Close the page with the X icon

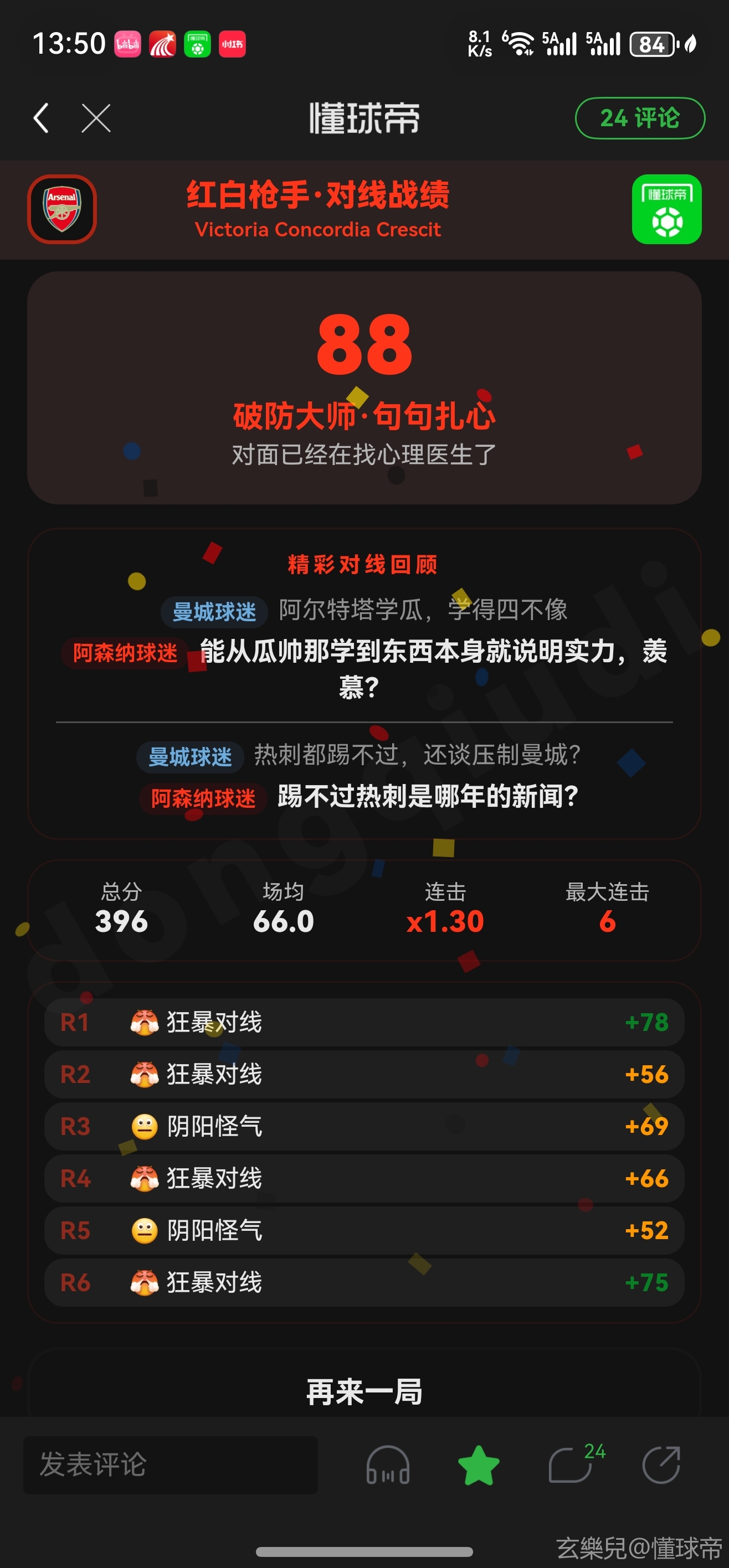coord(96,118)
